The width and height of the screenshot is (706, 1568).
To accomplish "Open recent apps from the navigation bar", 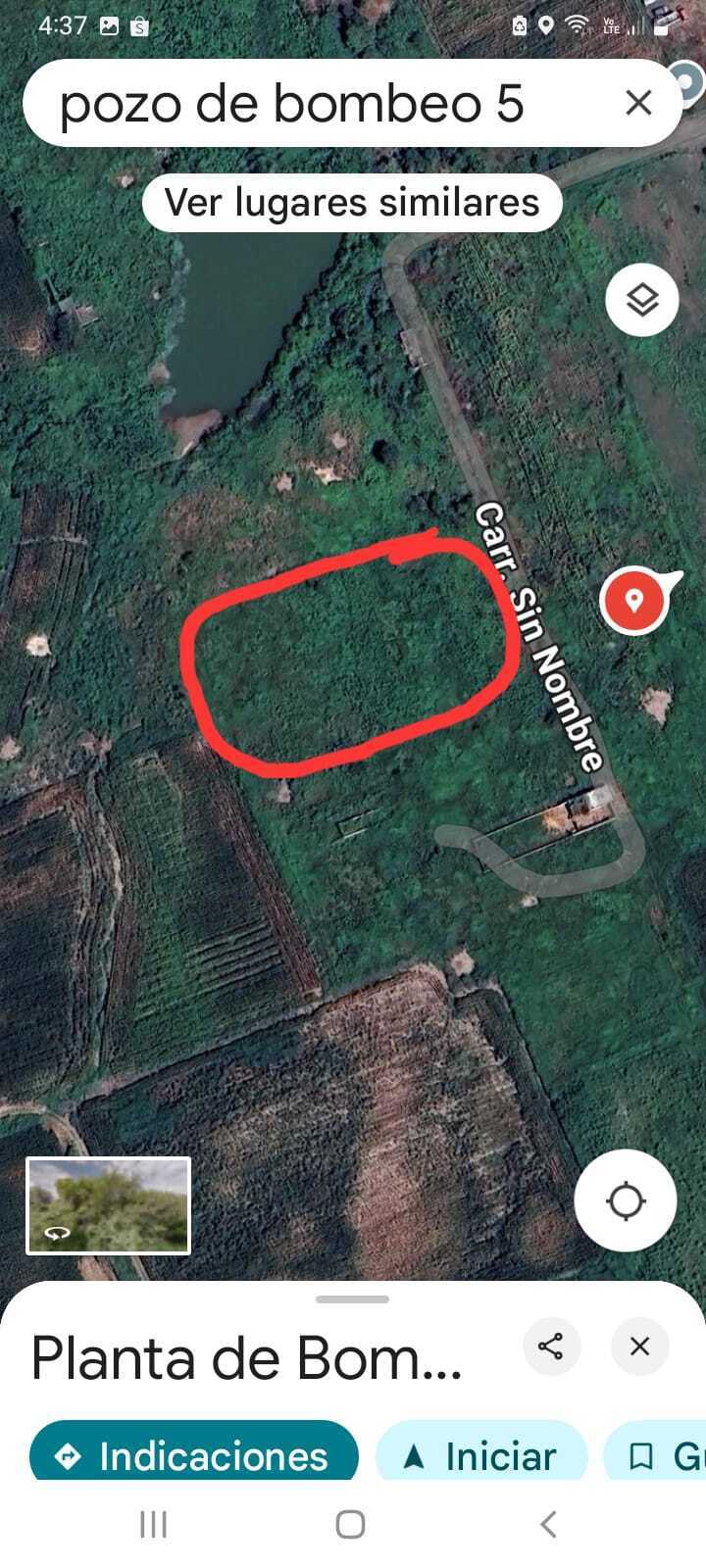I will pos(154,1524).
